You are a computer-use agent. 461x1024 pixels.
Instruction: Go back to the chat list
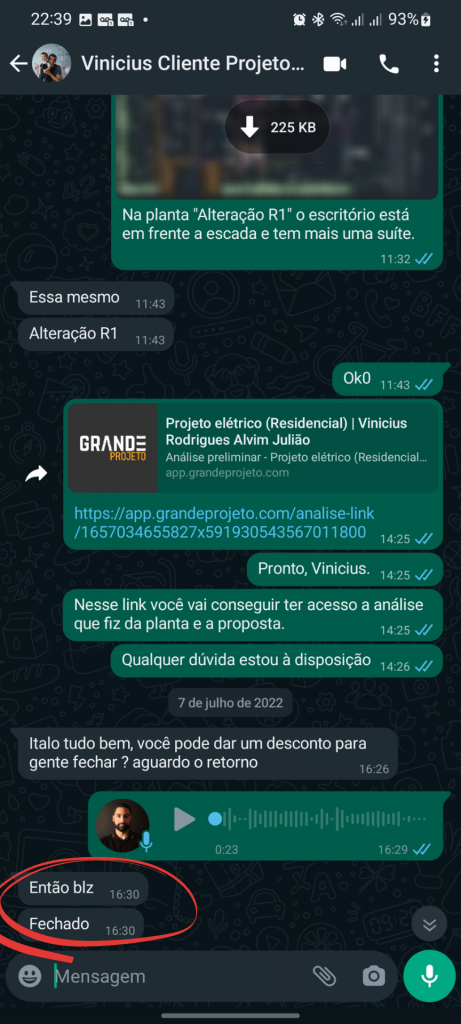coord(18,63)
